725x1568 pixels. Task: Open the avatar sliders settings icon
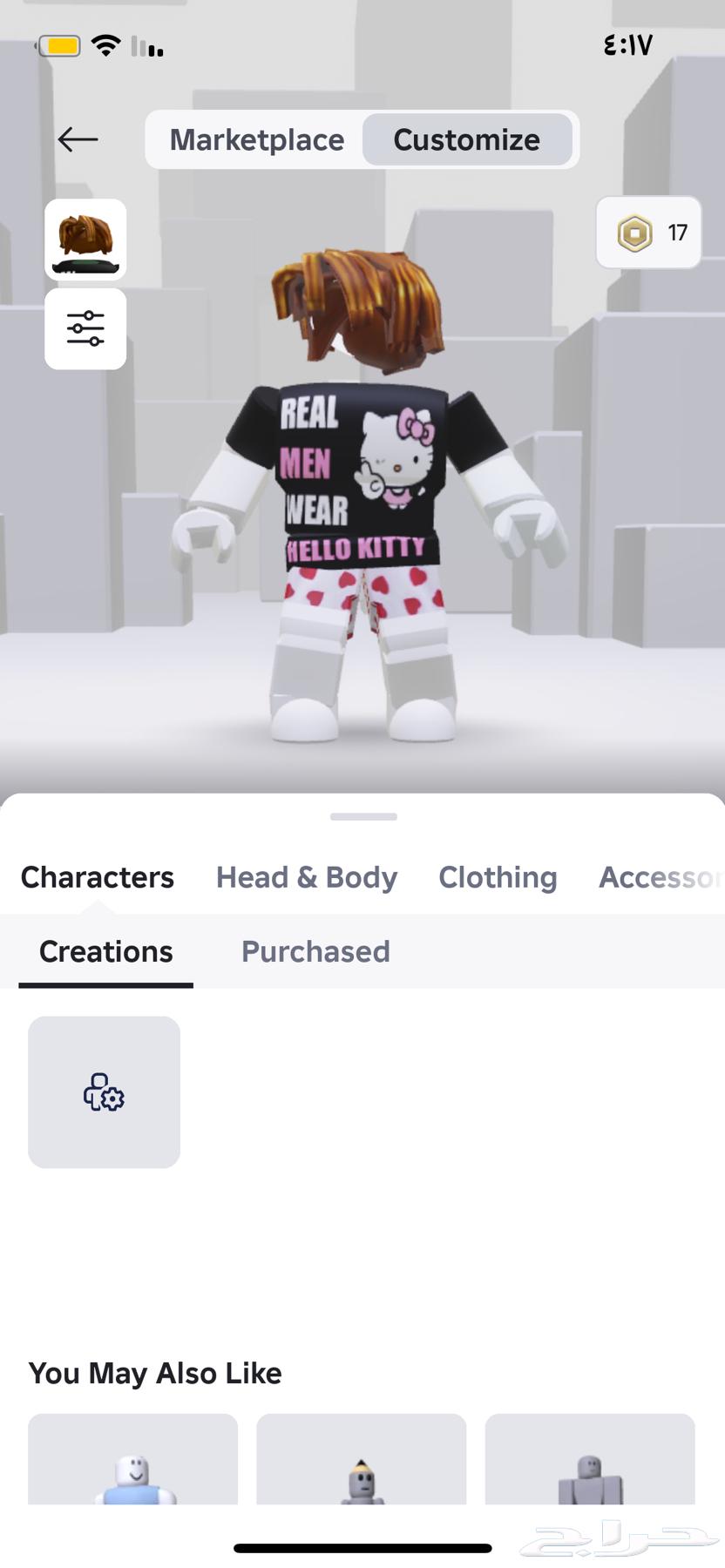[x=85, y=329]
